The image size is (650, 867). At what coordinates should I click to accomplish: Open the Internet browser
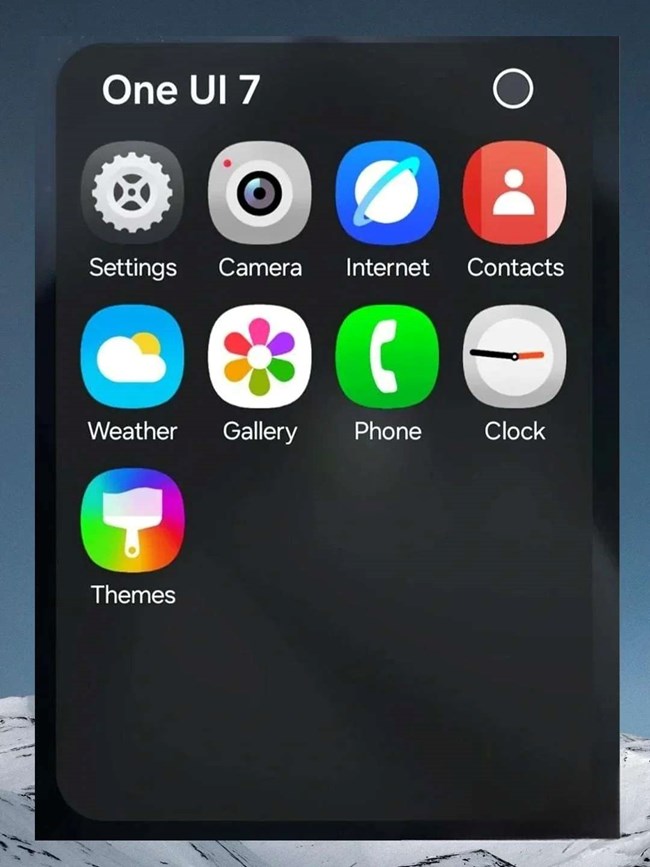[x=387, y=192]
